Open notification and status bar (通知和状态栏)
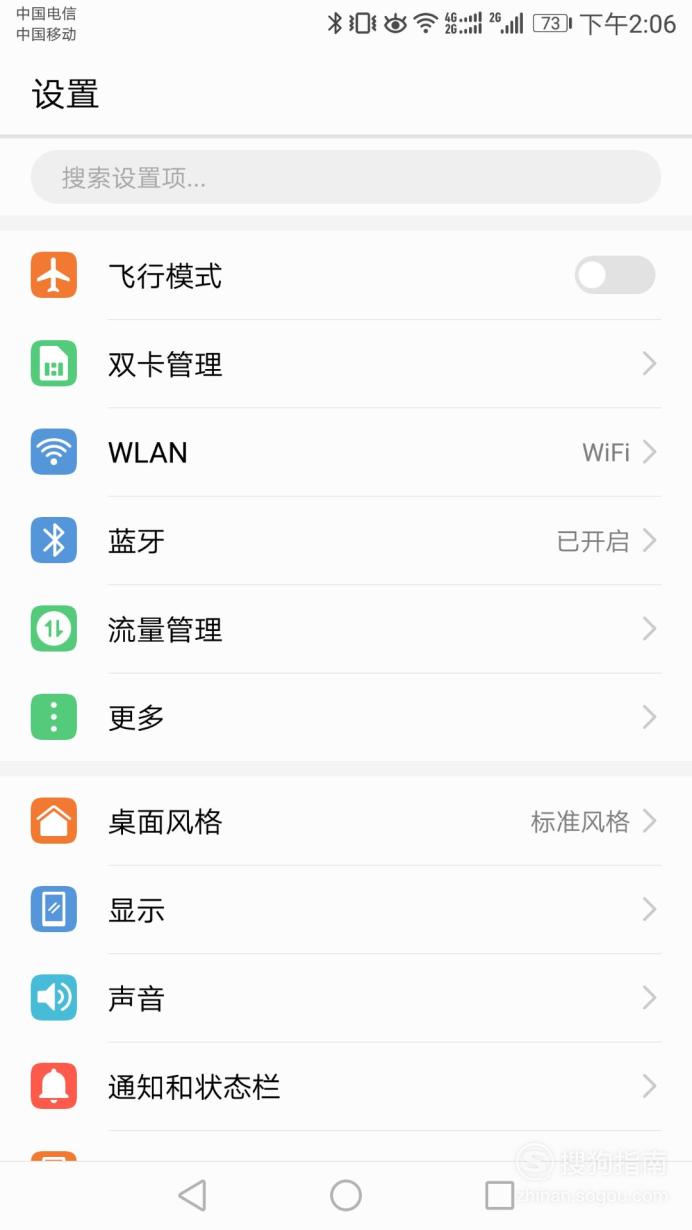 346,1086
